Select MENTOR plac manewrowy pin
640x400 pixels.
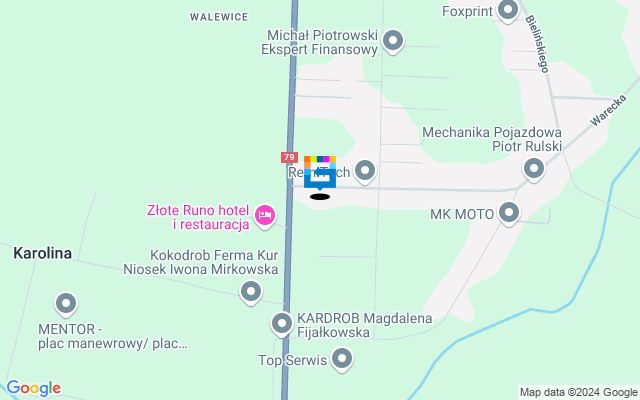pyautogui.click(x=66, y=302)
